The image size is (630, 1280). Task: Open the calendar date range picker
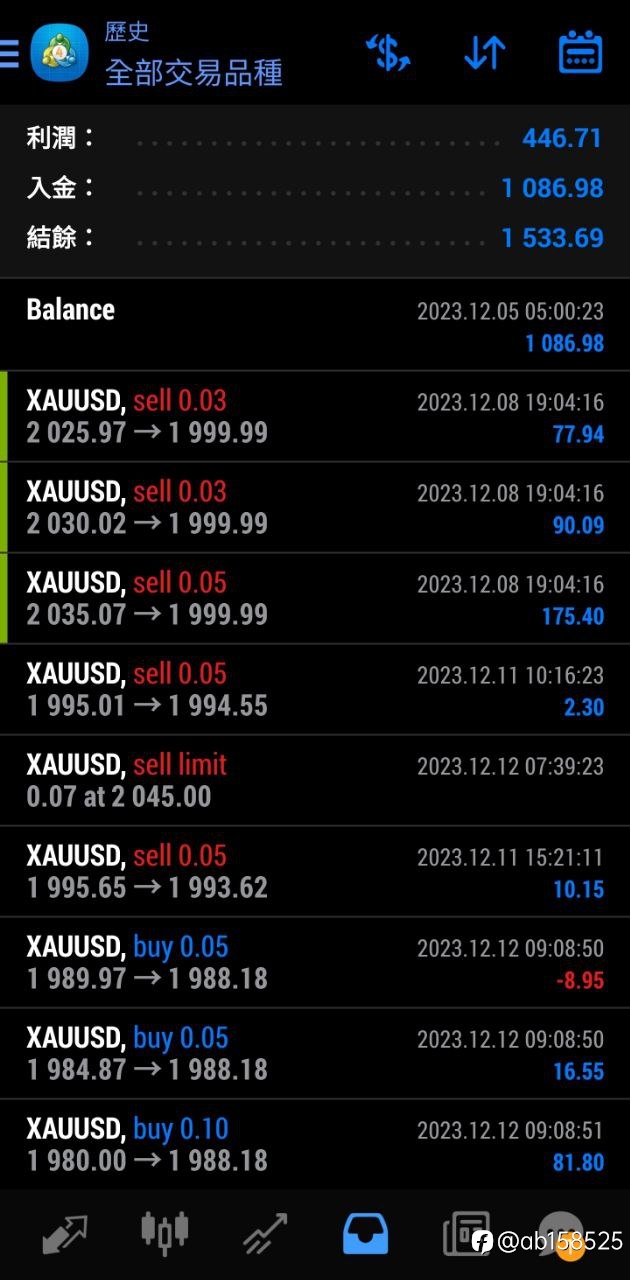point(580,53)
